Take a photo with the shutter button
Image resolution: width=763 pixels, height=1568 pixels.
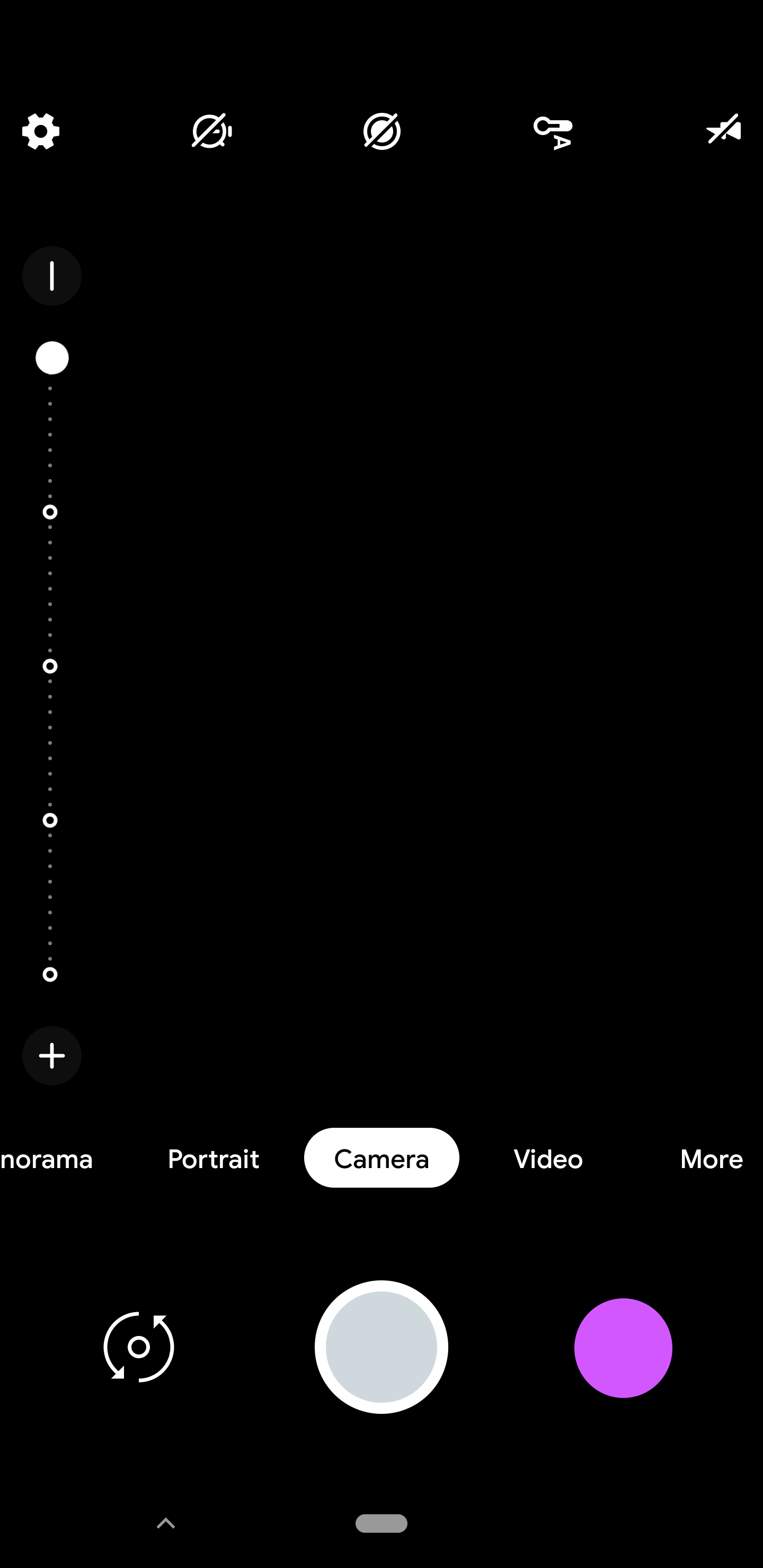(381, 1347)
